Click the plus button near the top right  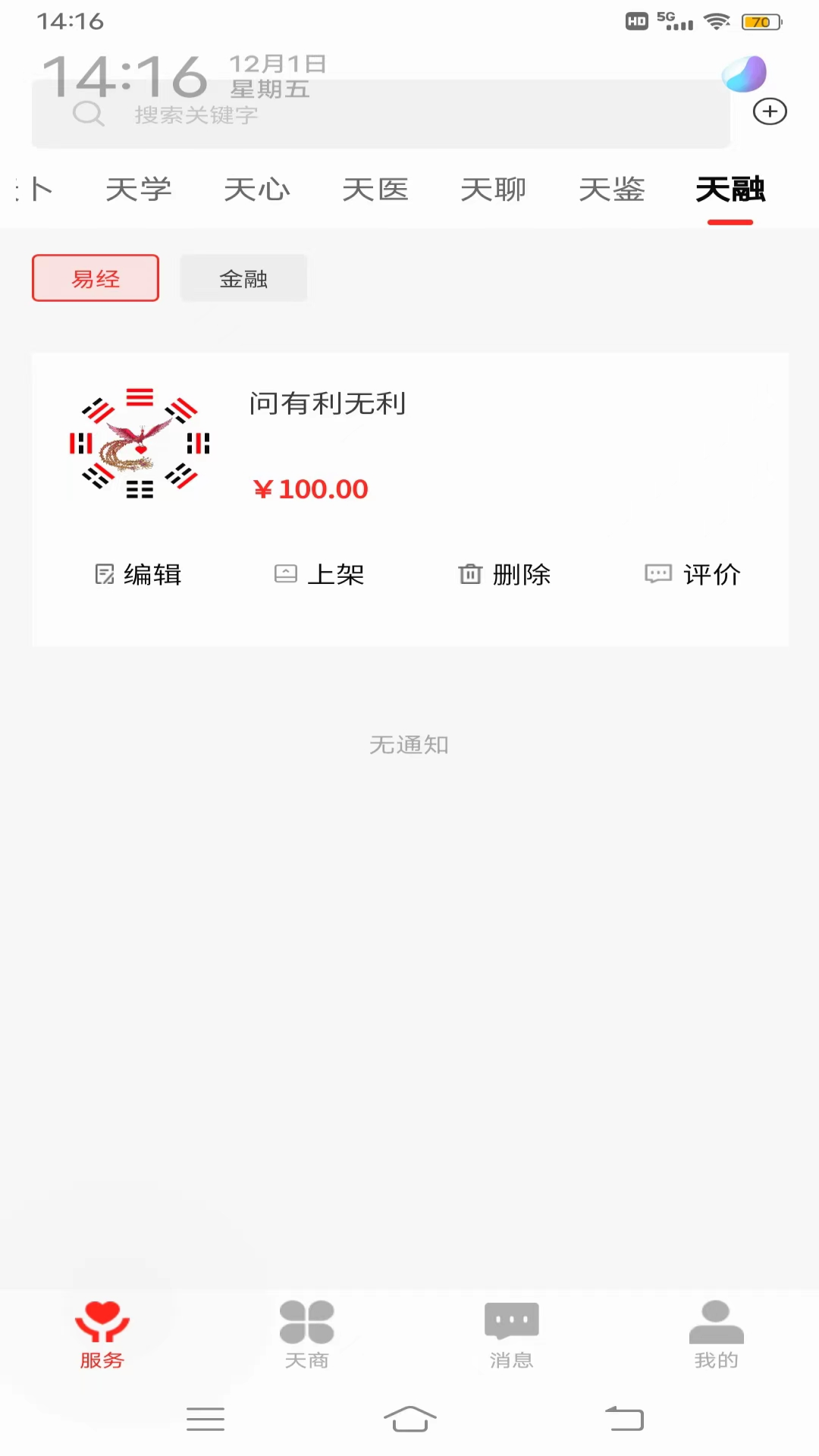pos(770,111)
